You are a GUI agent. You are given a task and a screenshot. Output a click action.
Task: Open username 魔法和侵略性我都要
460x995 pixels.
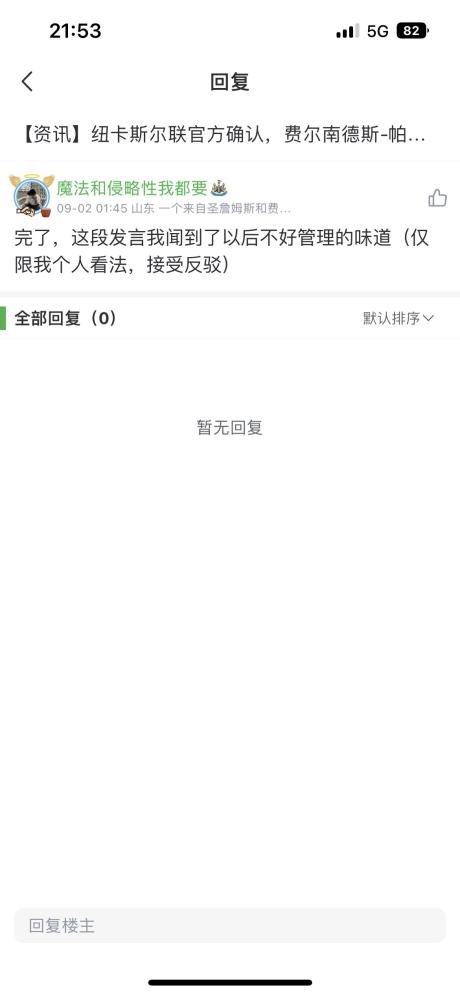[132, 188]
